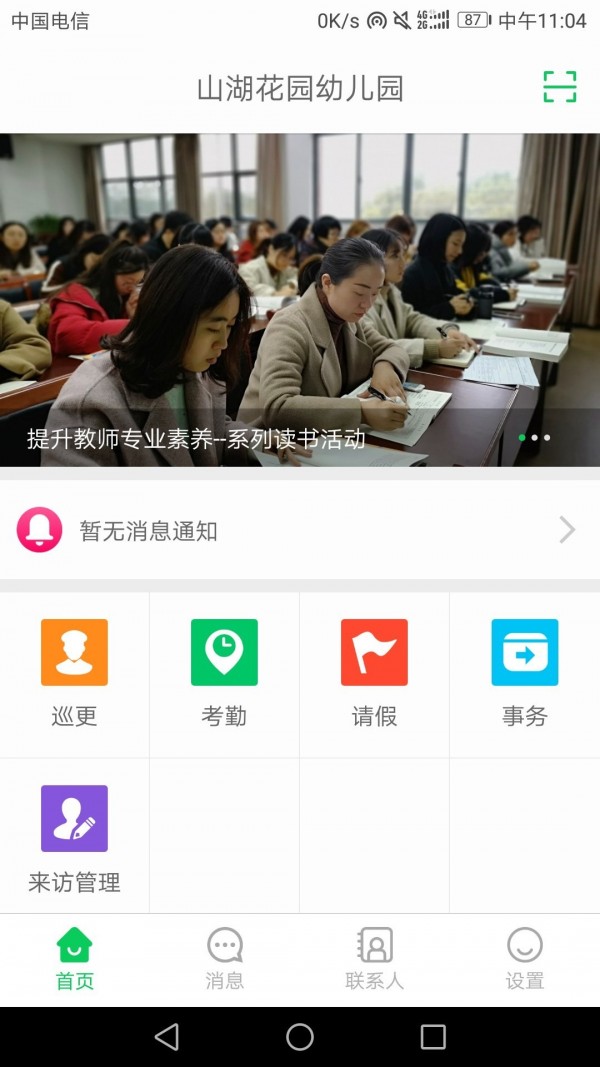Open 来访管理 visitor management

coord(74,838)
